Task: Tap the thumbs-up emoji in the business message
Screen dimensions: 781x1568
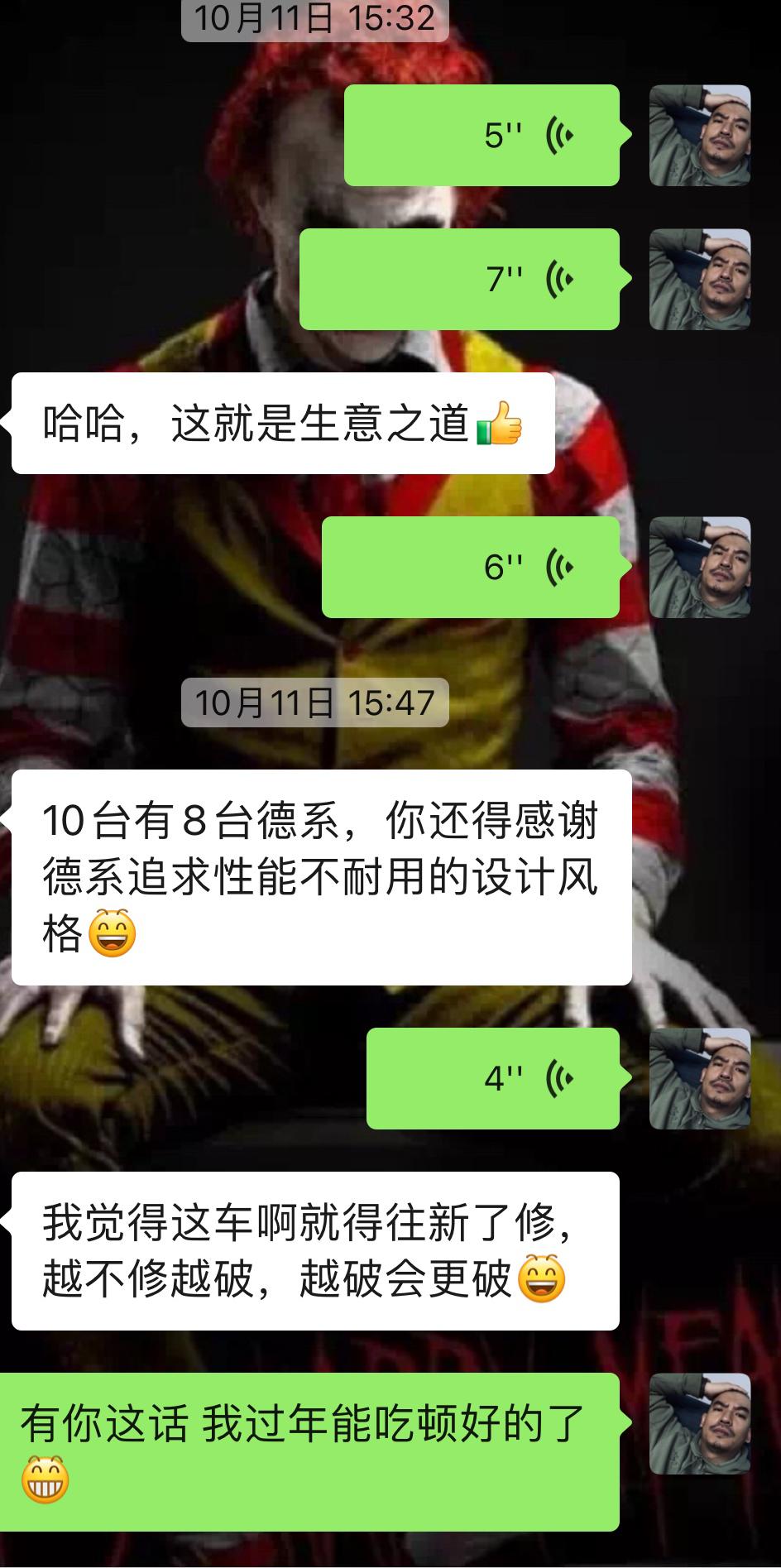Action: 501,424
